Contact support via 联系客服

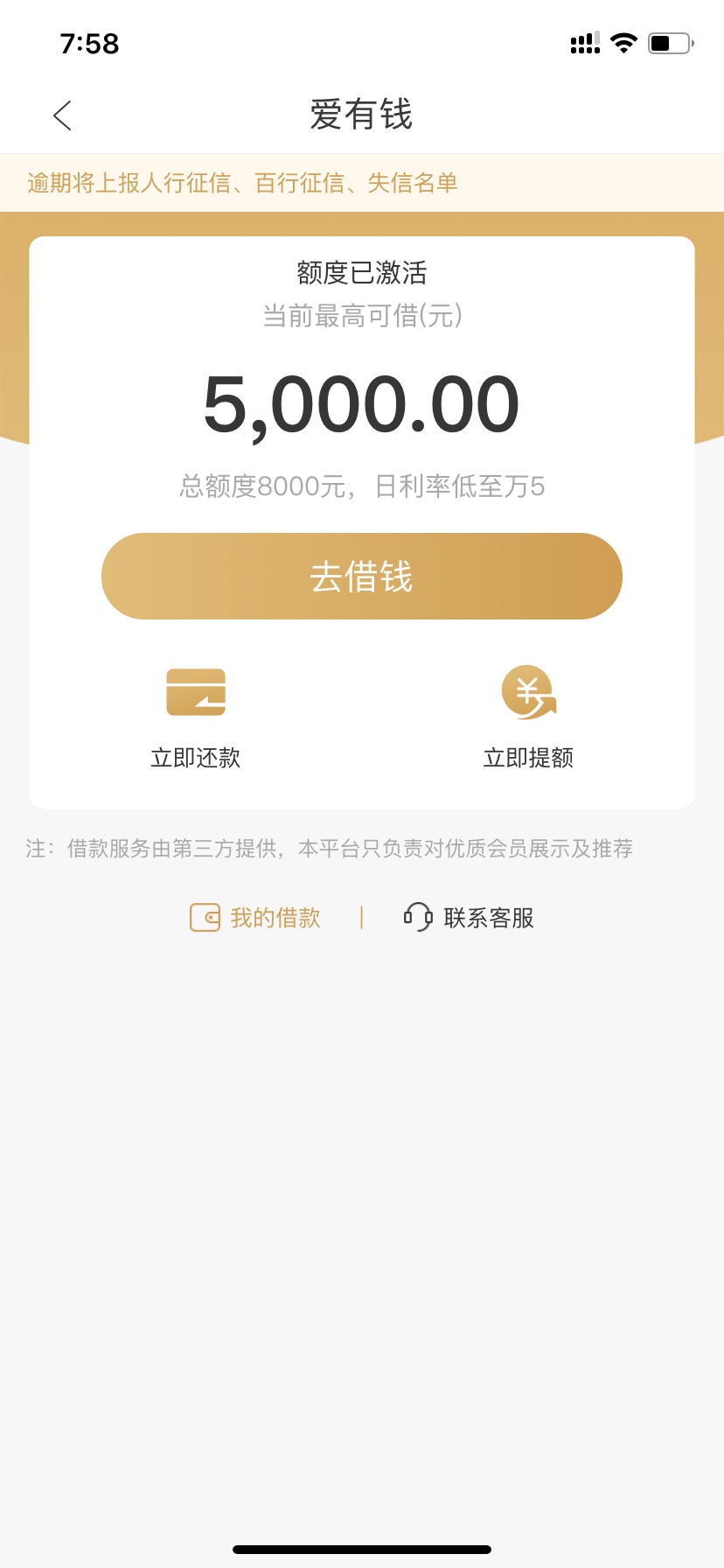pos(469,918)
